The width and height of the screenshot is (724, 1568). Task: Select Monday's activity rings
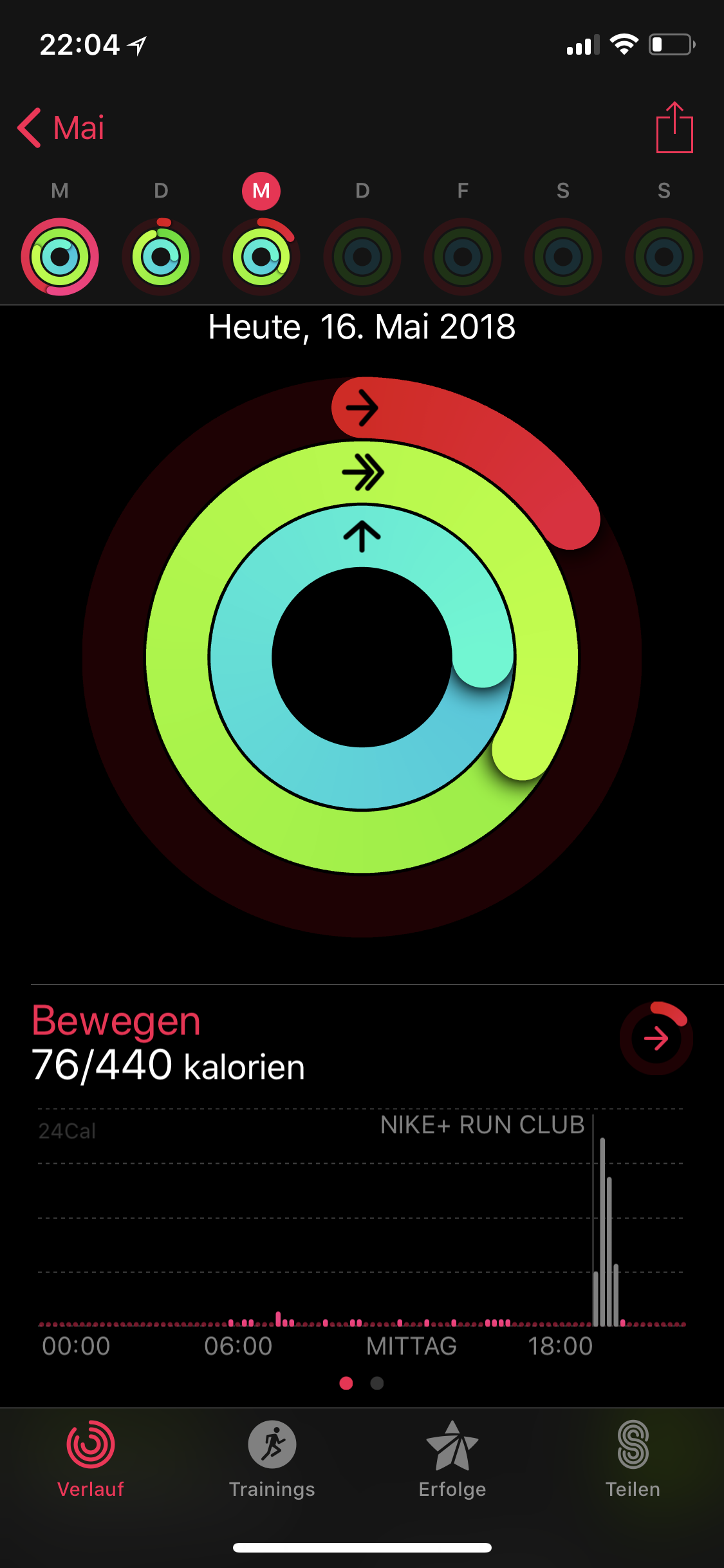point(60,256)
